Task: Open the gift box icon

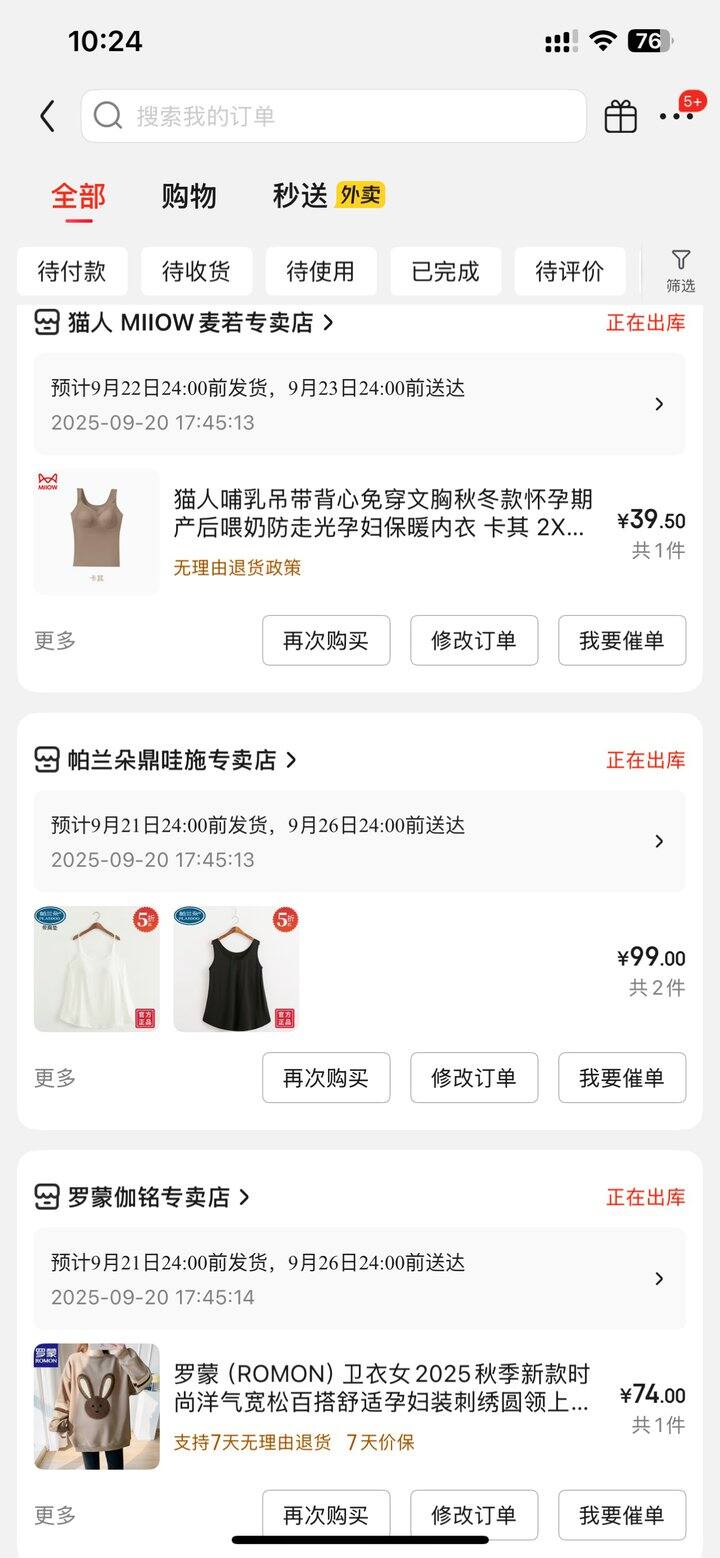Action: point(620,117)
